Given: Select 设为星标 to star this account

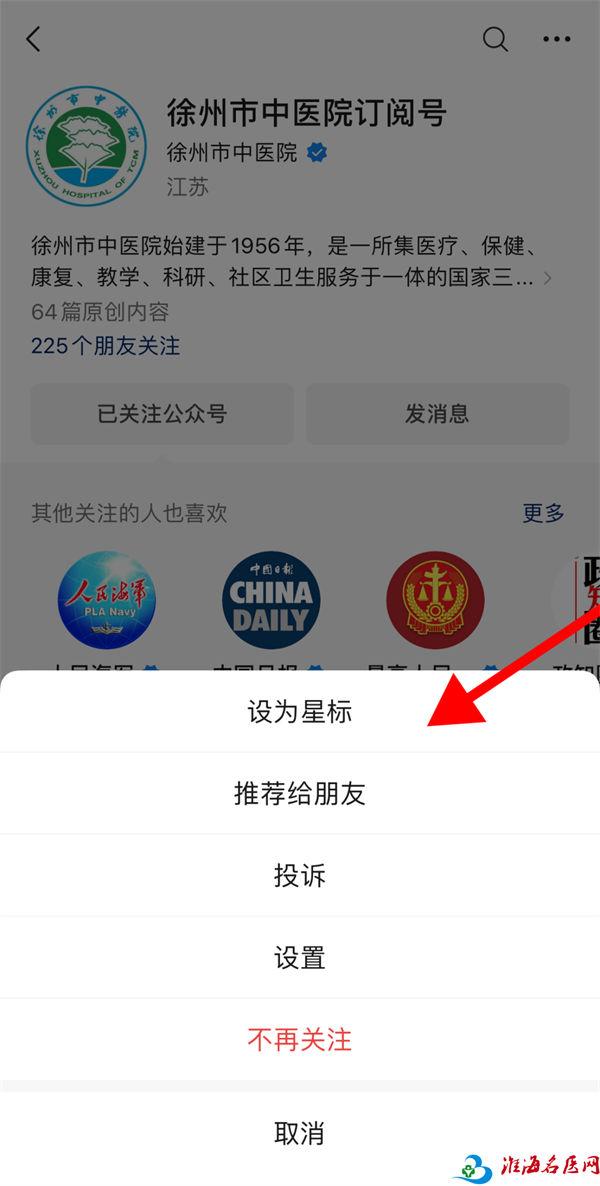Looking at the screenshot, I should click(x=299, y=712).
